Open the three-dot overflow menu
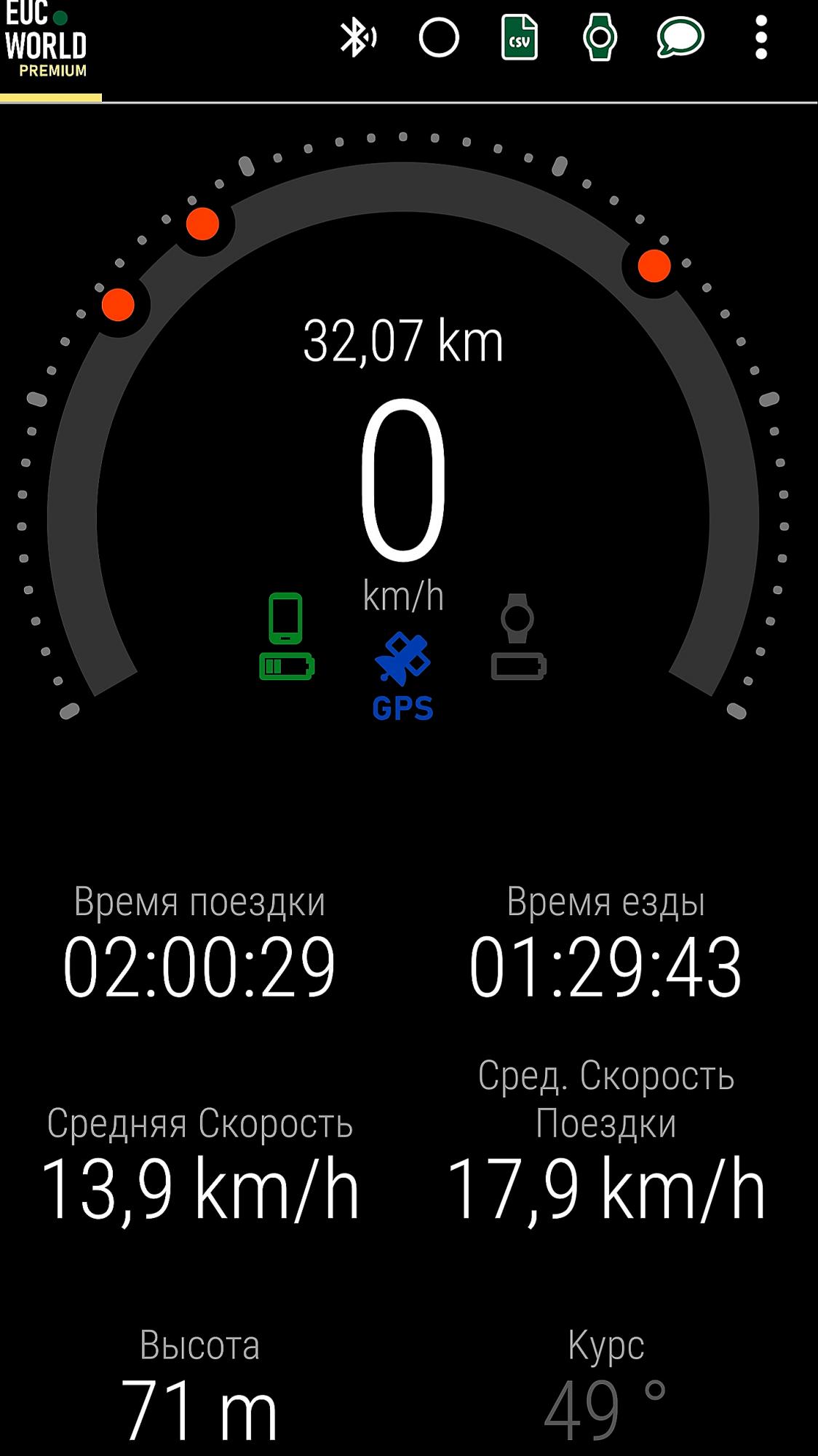Viewport: 818px width, 1456px height. (x=761, y=38)
